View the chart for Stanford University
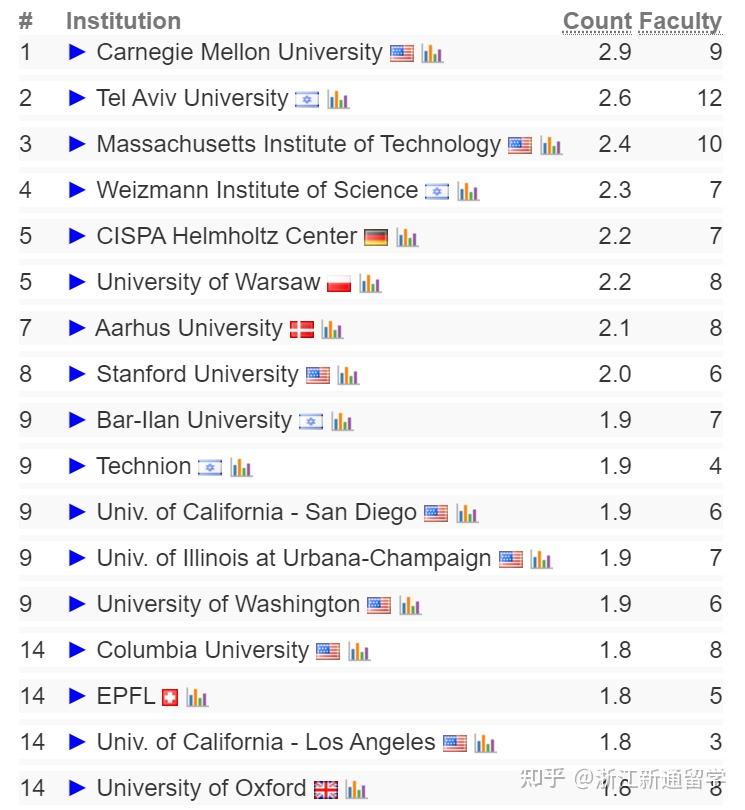 (x=348, y=375)
